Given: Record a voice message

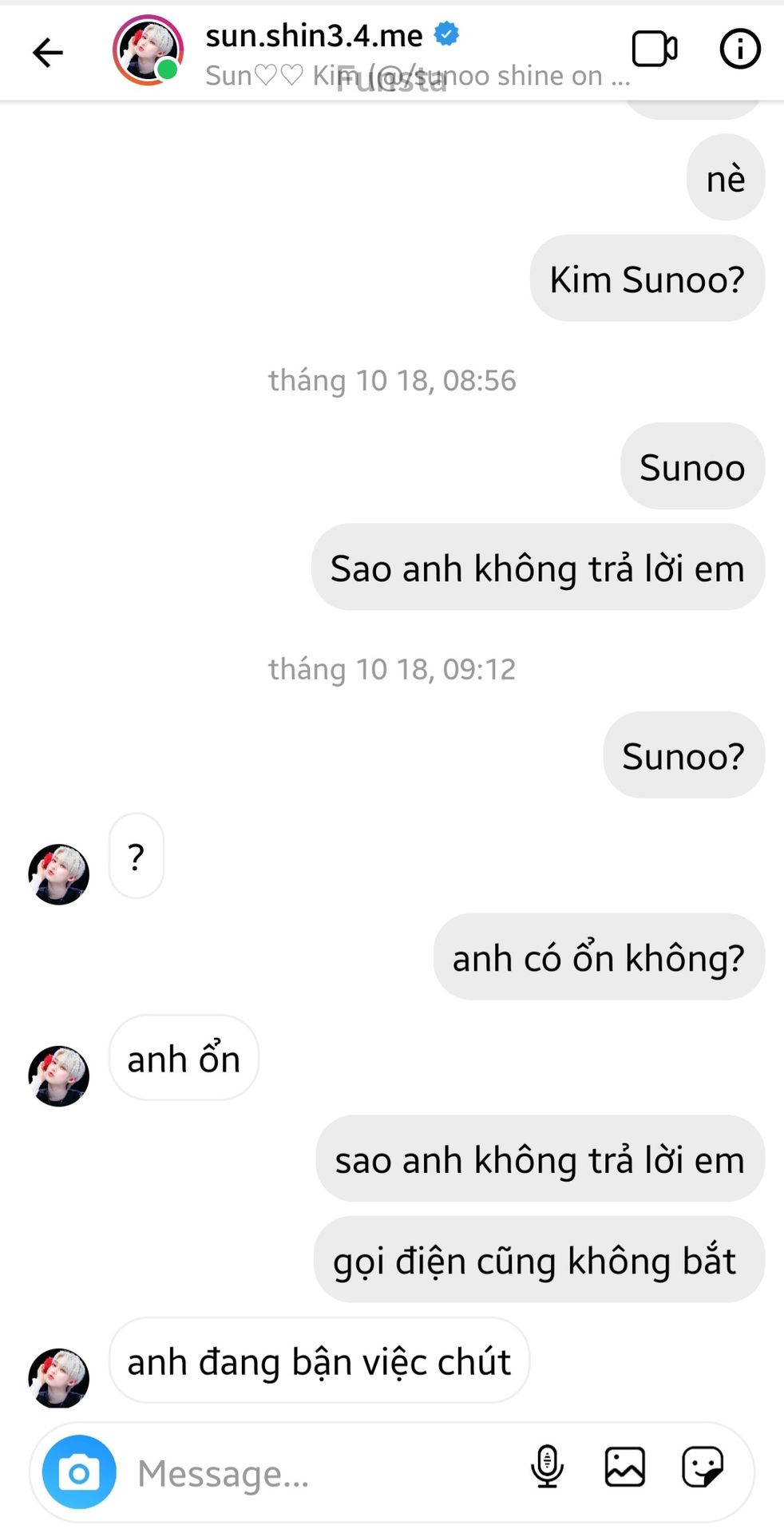Looking at the screenshot, I should click(x=547, y=1468).
